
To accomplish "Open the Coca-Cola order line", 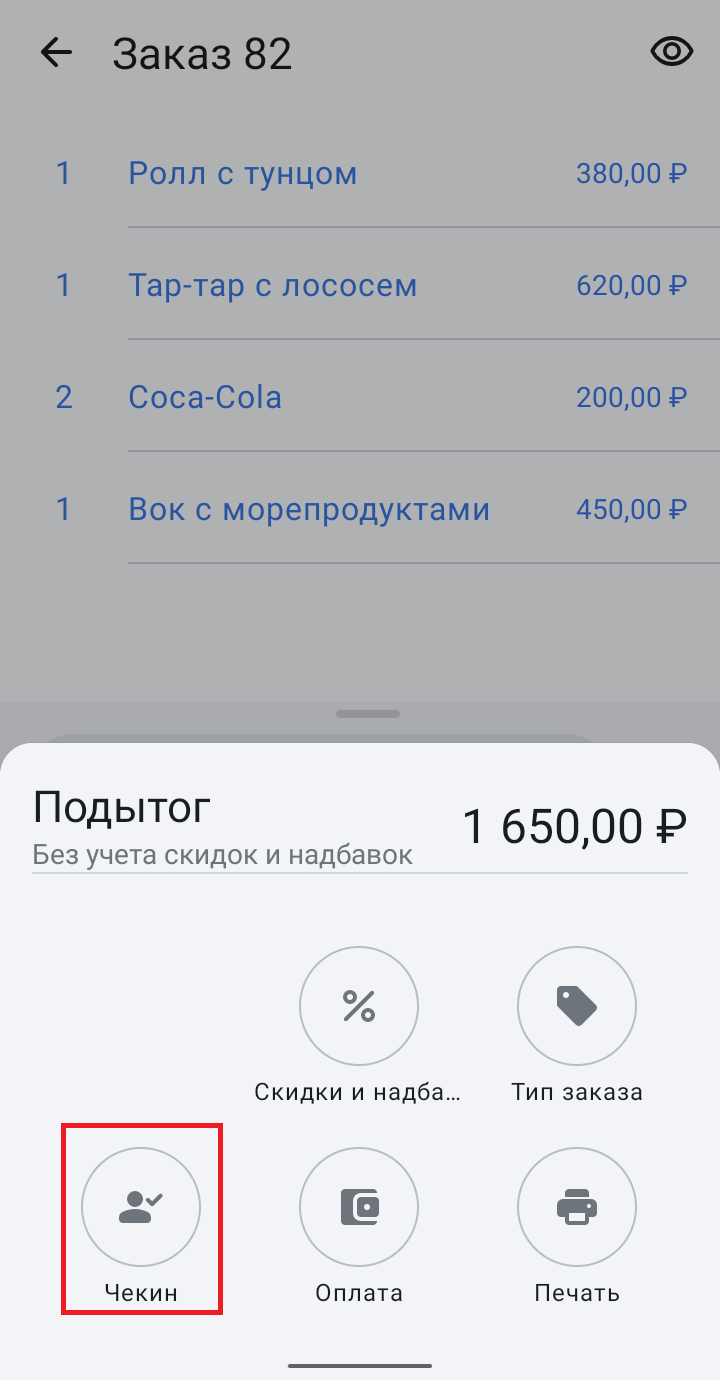I will tap(360, 398).
